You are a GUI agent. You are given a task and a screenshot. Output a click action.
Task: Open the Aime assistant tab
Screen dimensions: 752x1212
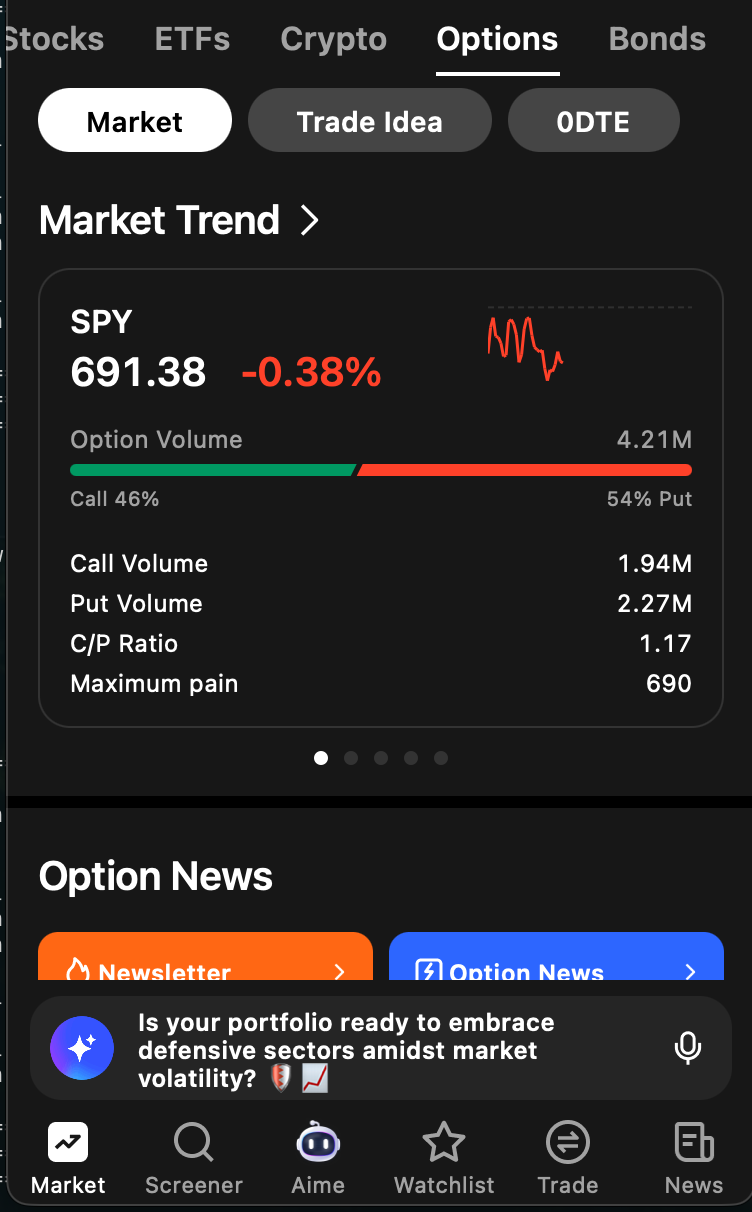click(x=318, y=1158)
